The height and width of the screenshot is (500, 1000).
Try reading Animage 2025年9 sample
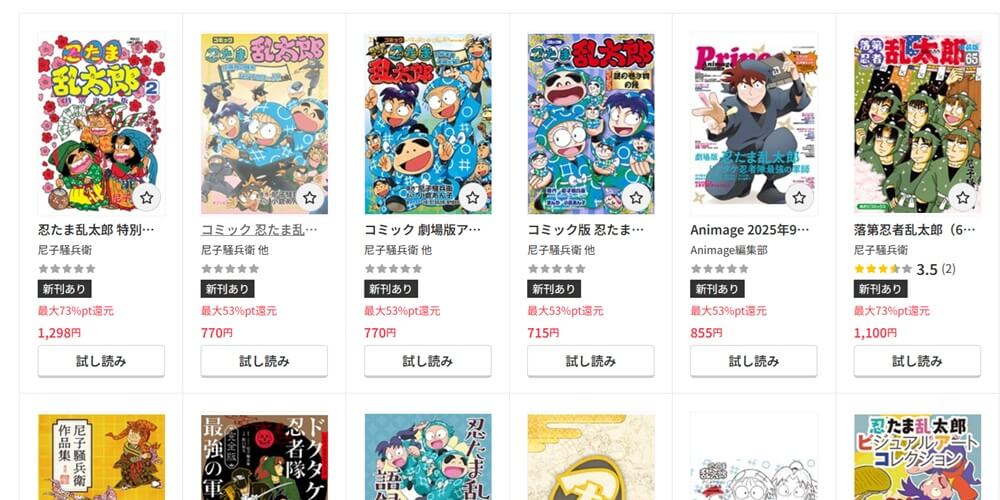point(753,361)
